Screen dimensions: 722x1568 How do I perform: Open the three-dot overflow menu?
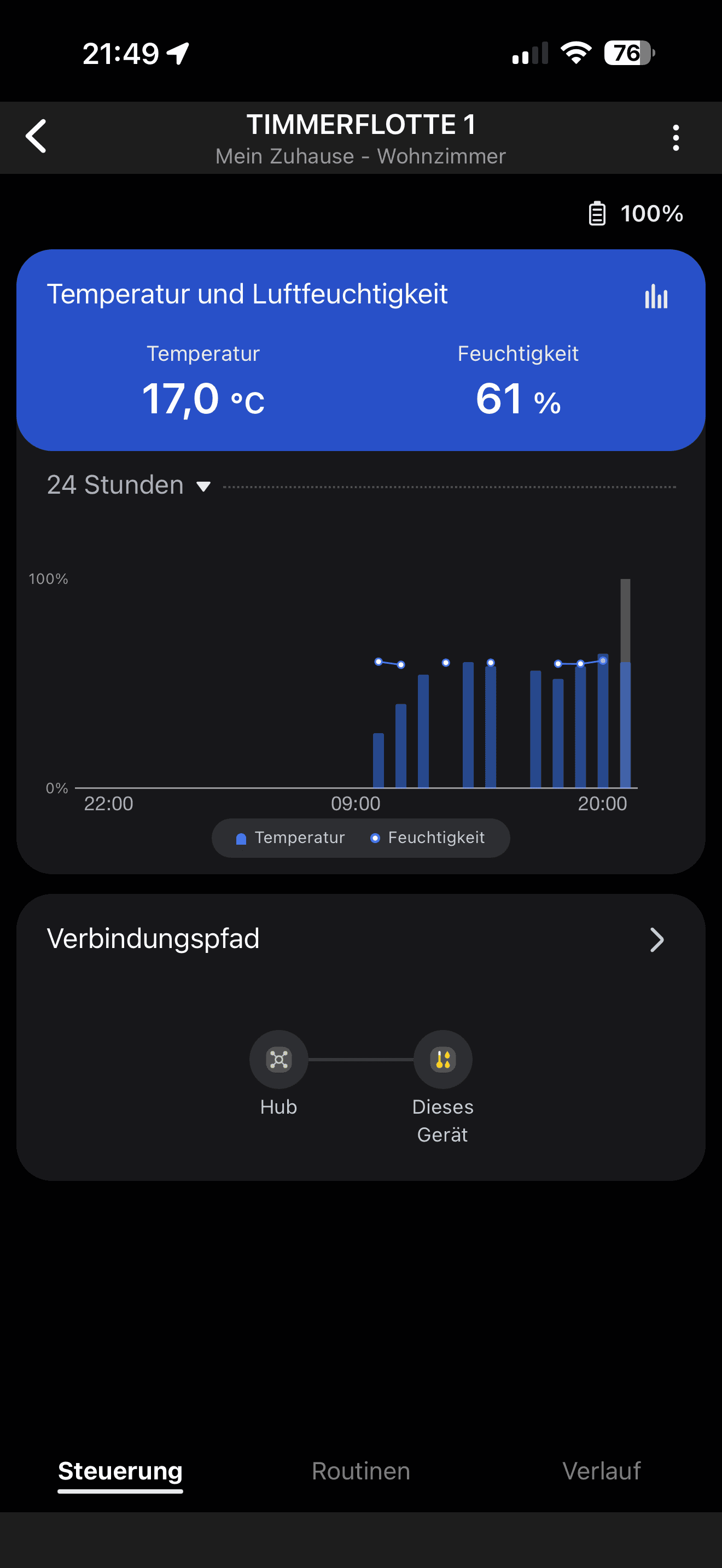(x=675, y=138)
